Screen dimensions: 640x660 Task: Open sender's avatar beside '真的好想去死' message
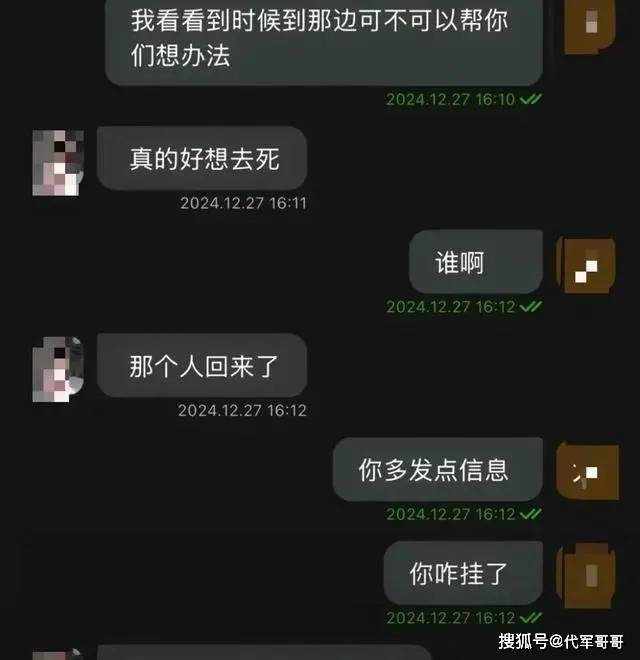click(x=58, y=161)
